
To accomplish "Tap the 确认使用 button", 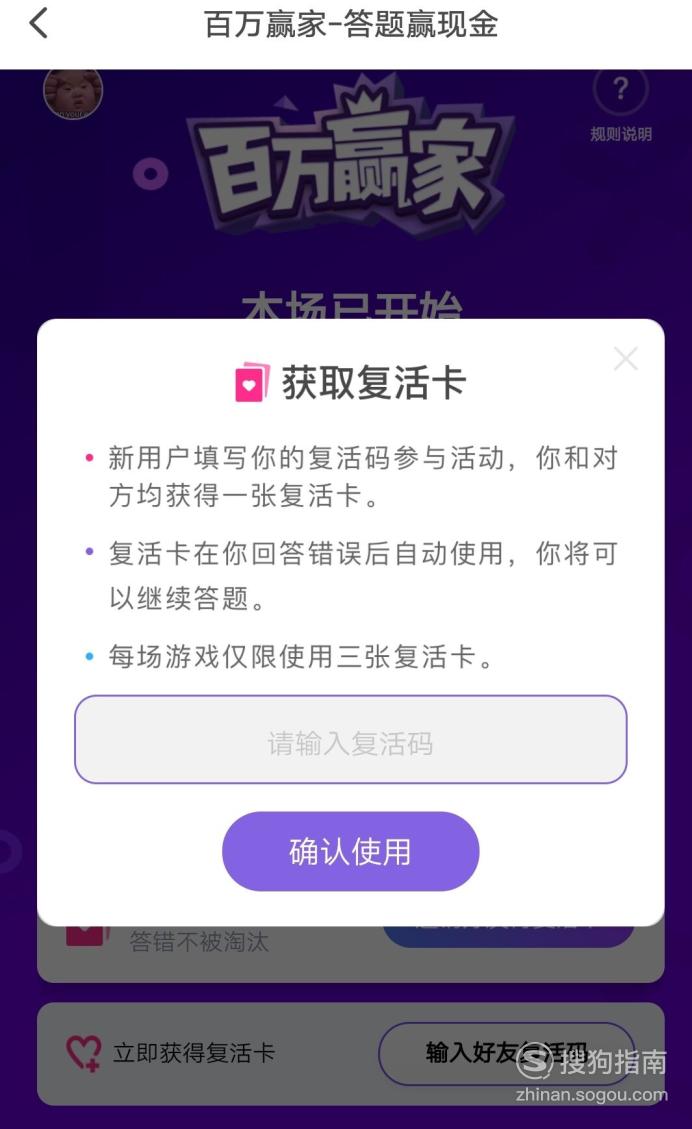I will (x=351, y=851).
